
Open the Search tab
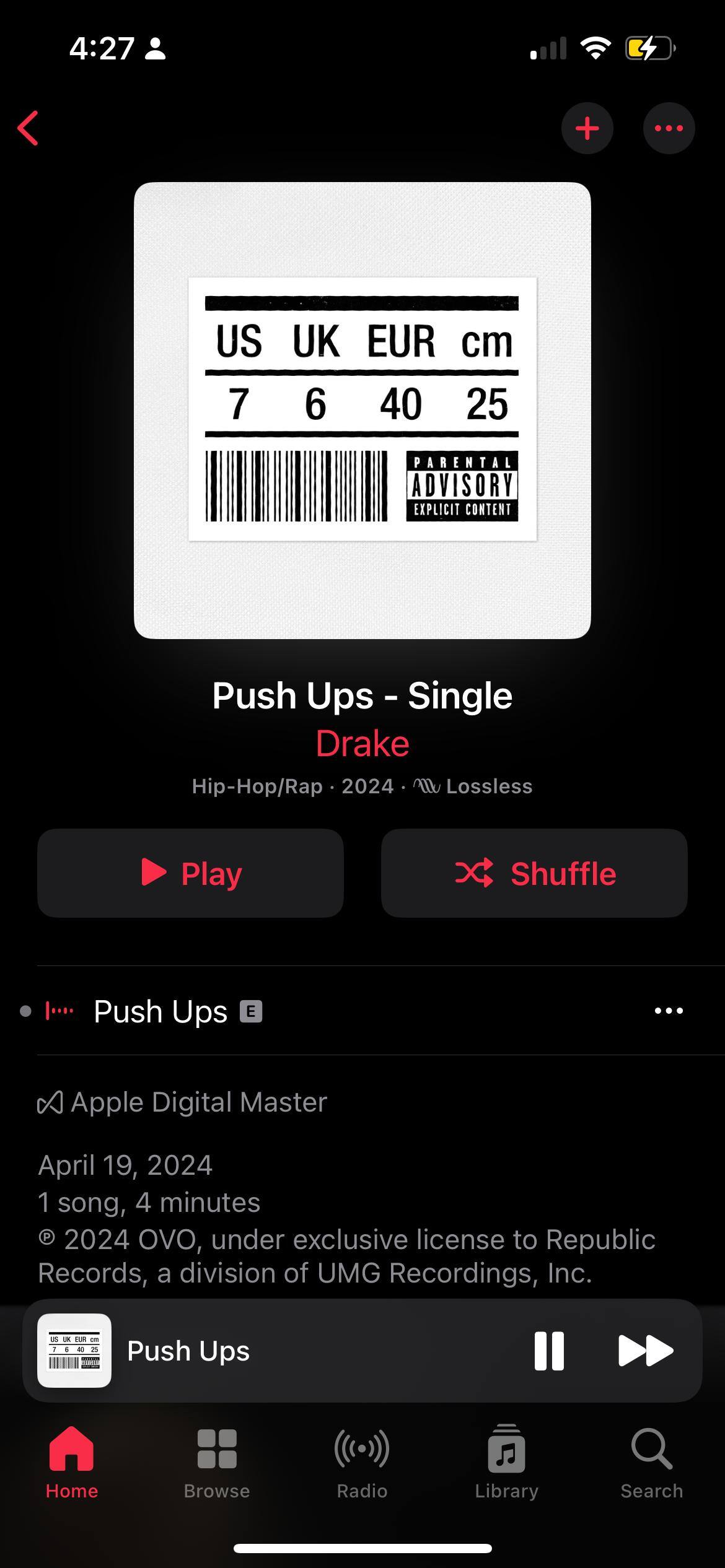pyautogui.click(x=651, y=1461)
